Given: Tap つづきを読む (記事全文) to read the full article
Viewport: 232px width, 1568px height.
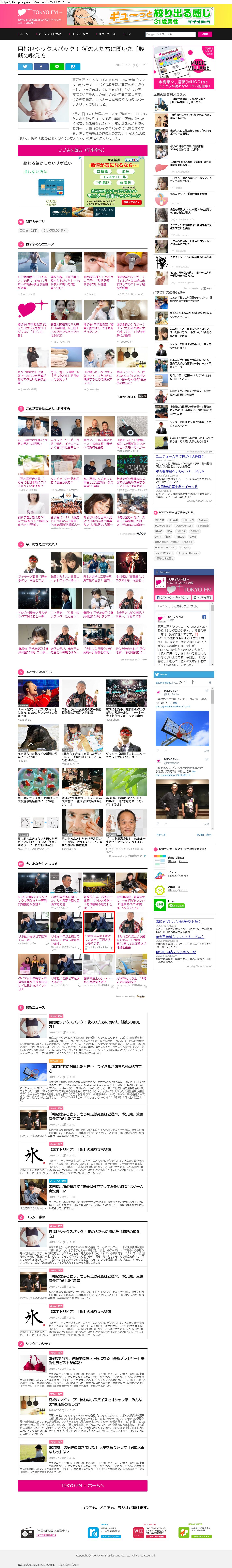Looking at the screenshot, I should (82, 150).
